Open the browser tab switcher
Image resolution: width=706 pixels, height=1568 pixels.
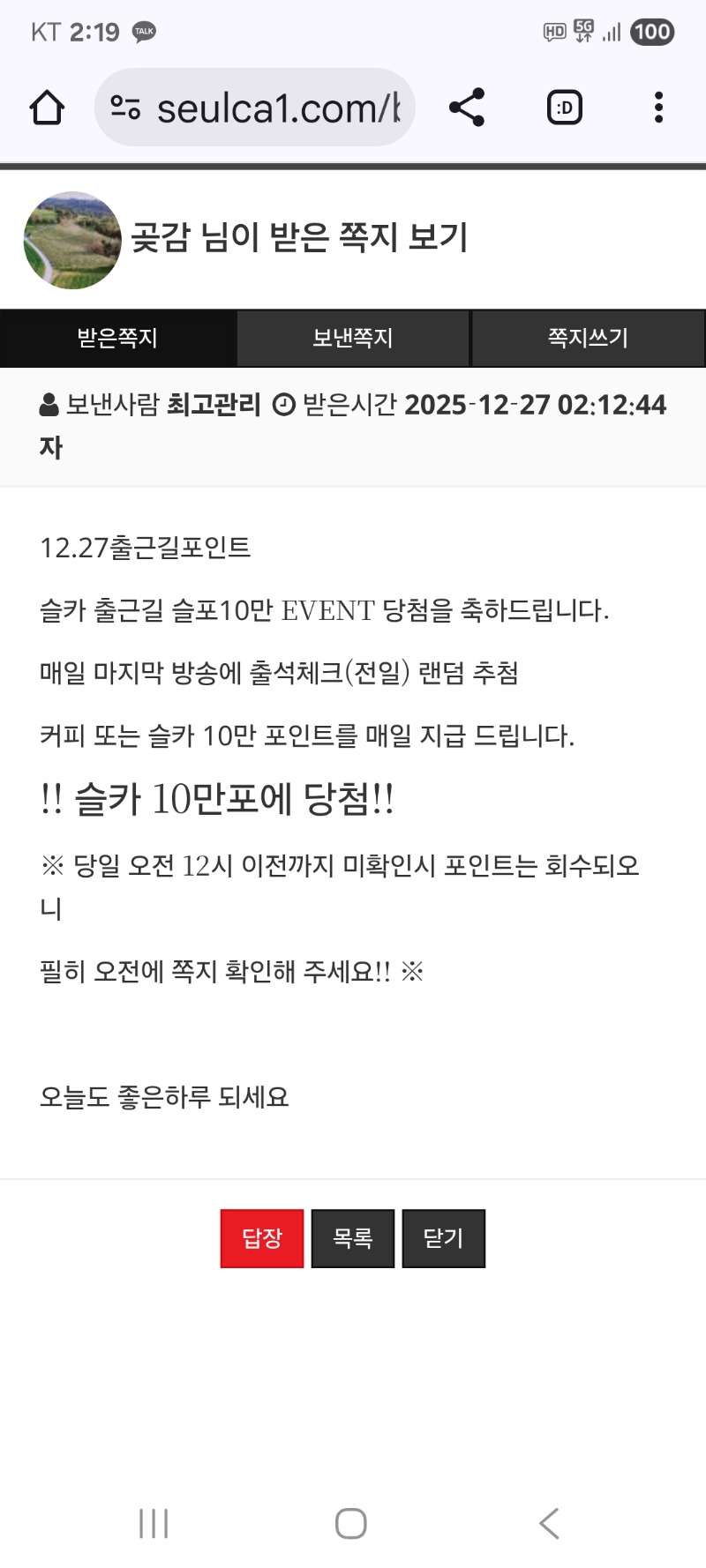point(565,108)
